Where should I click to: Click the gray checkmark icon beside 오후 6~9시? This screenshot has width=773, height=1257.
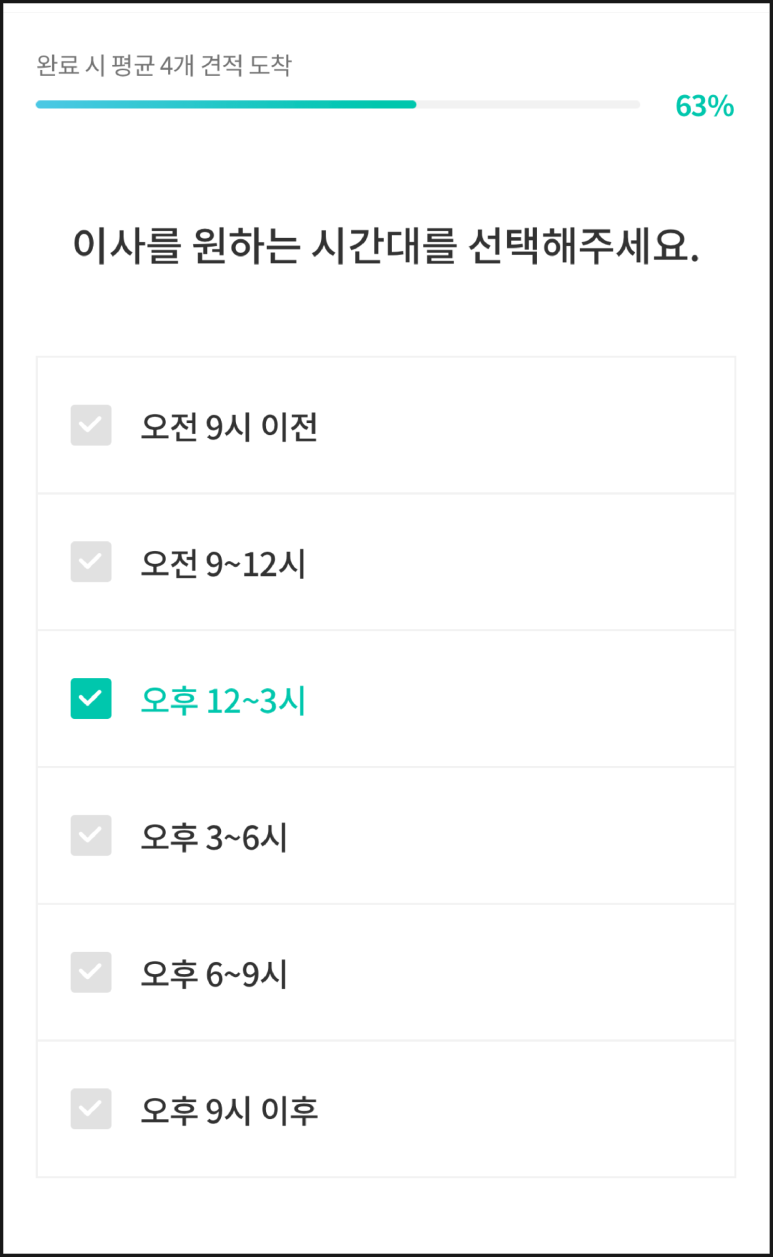(x=91, y=973)
